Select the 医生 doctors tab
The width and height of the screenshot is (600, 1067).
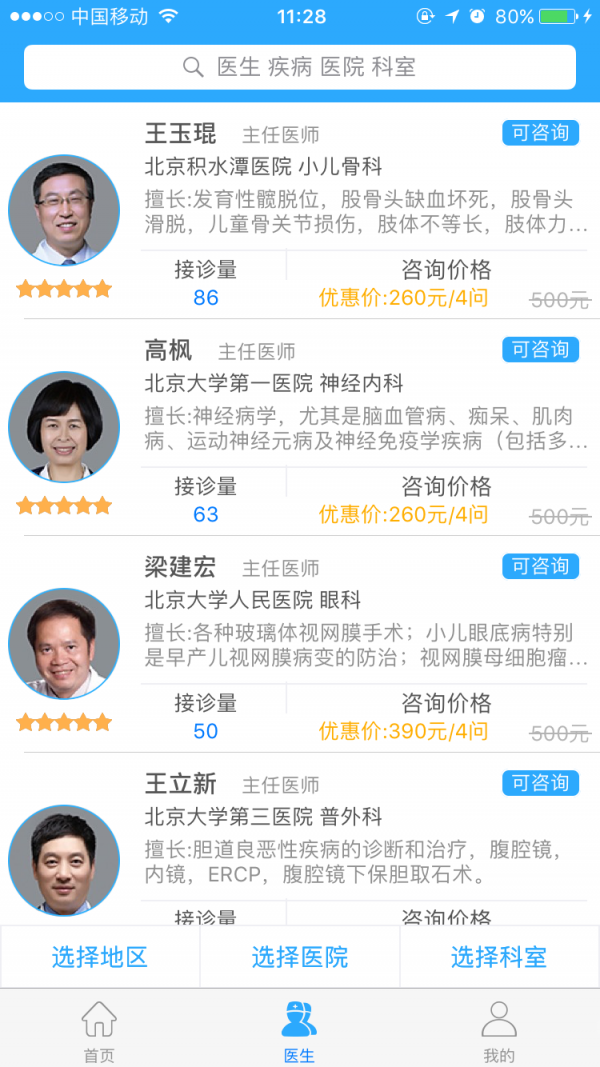[299, 1030]
